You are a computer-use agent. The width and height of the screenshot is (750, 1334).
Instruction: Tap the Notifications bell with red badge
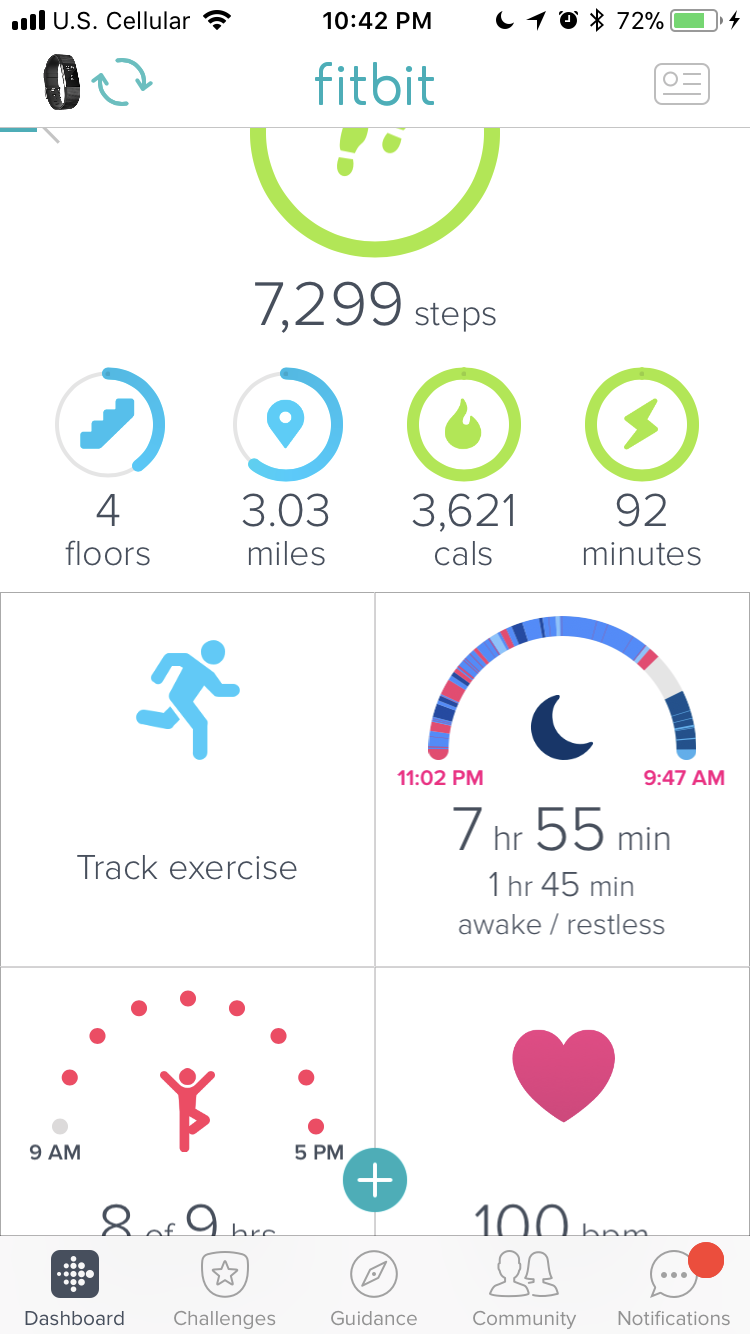pyautogui.click(x=673, y=1285)
